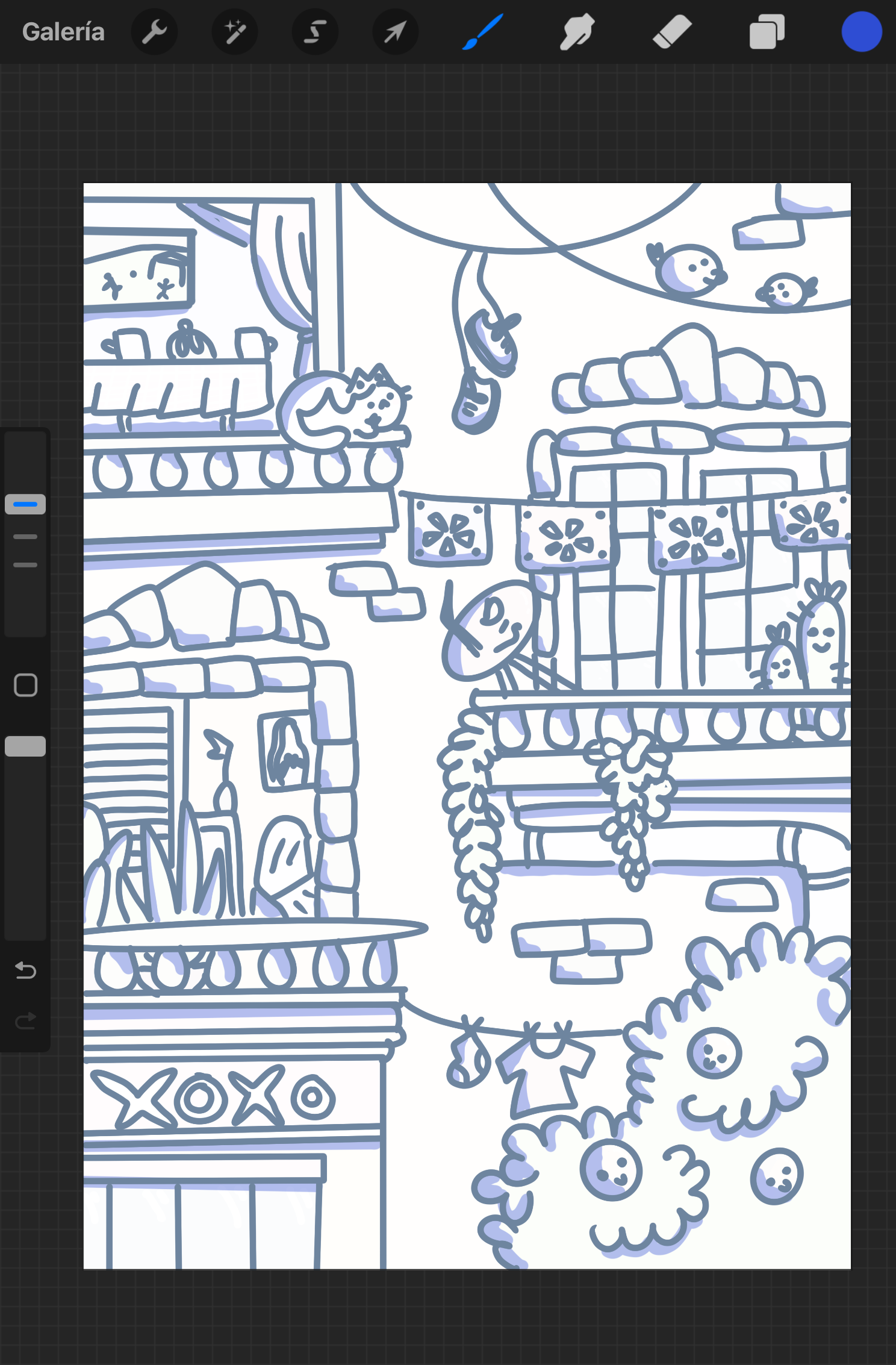Open the blue color picker
The width and height of the screenshot is (896, 1365).
point(861,32)
